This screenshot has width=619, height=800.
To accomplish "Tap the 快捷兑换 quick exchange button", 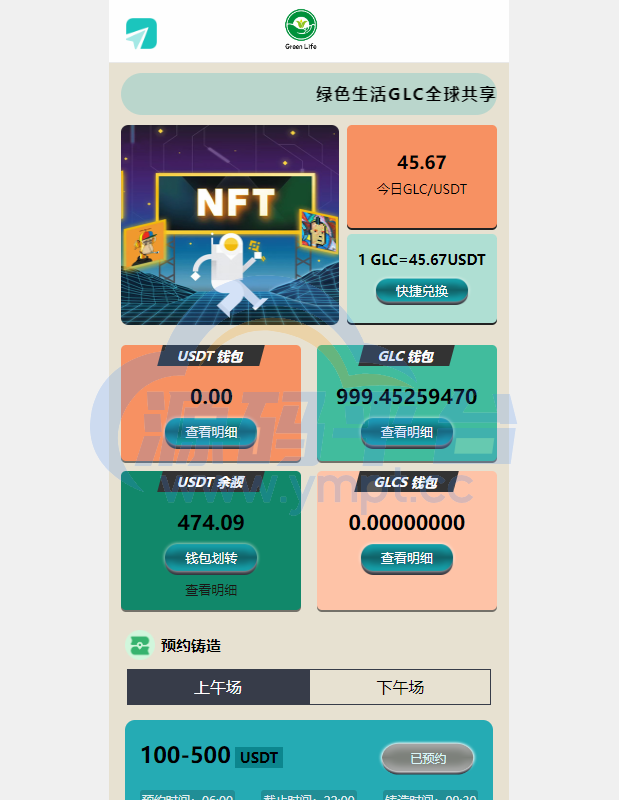I will coord(421,291).
